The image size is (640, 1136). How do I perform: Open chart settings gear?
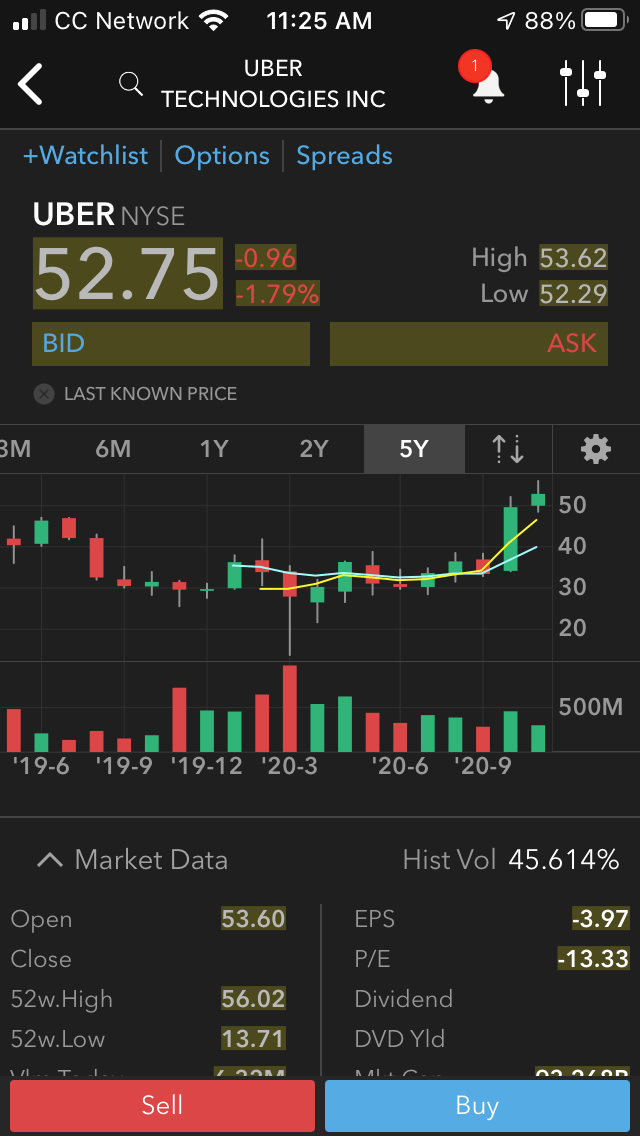tap(596, 450)
